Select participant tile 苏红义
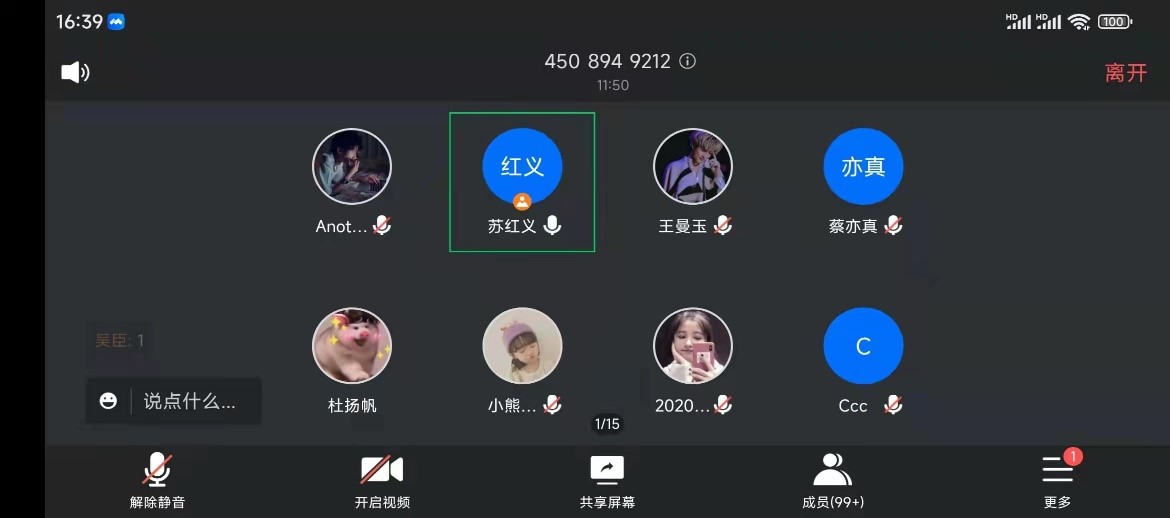1170x518 pixels. (x=522, y=182)
